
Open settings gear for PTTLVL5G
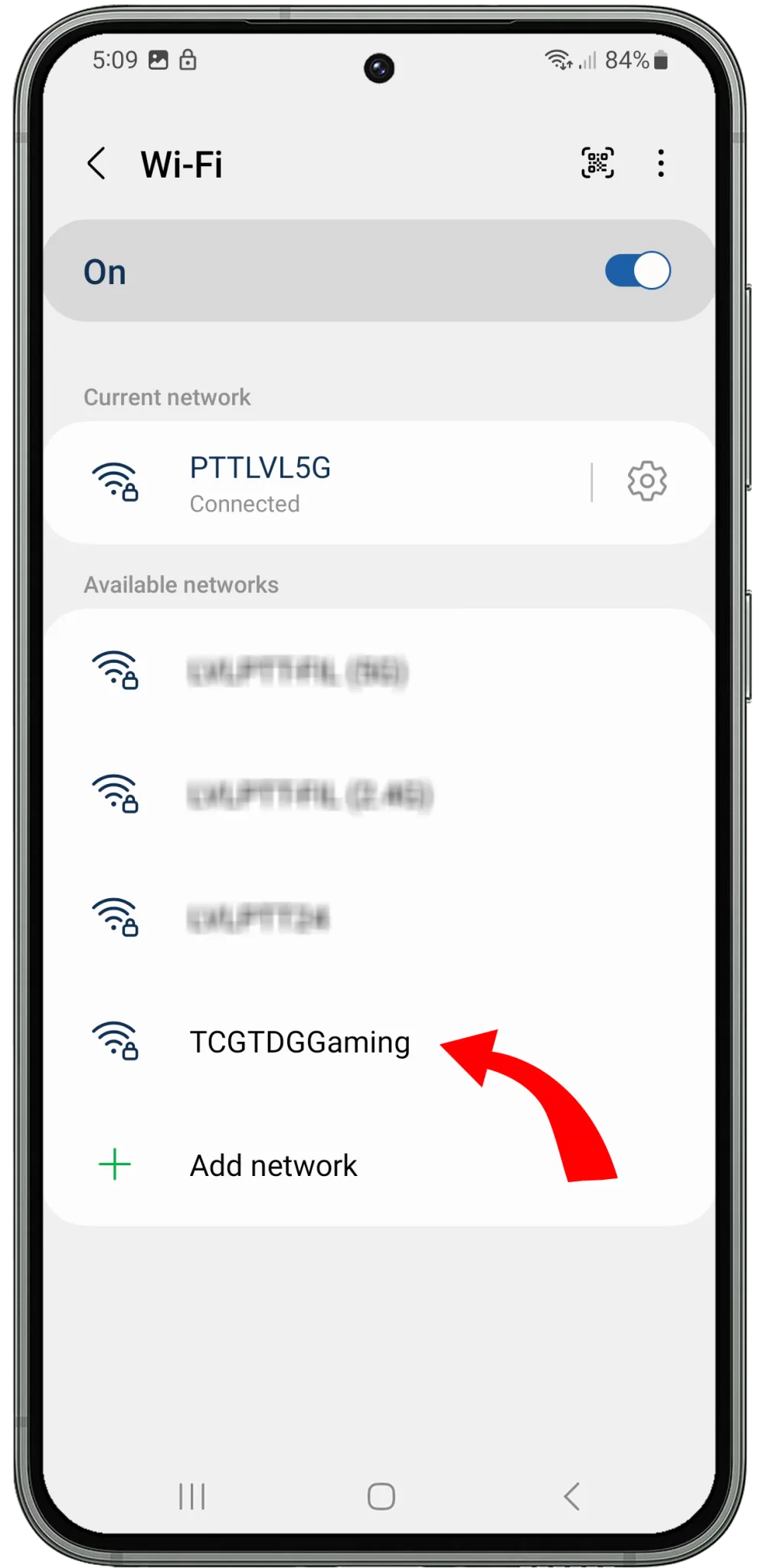tap(647, 482)
